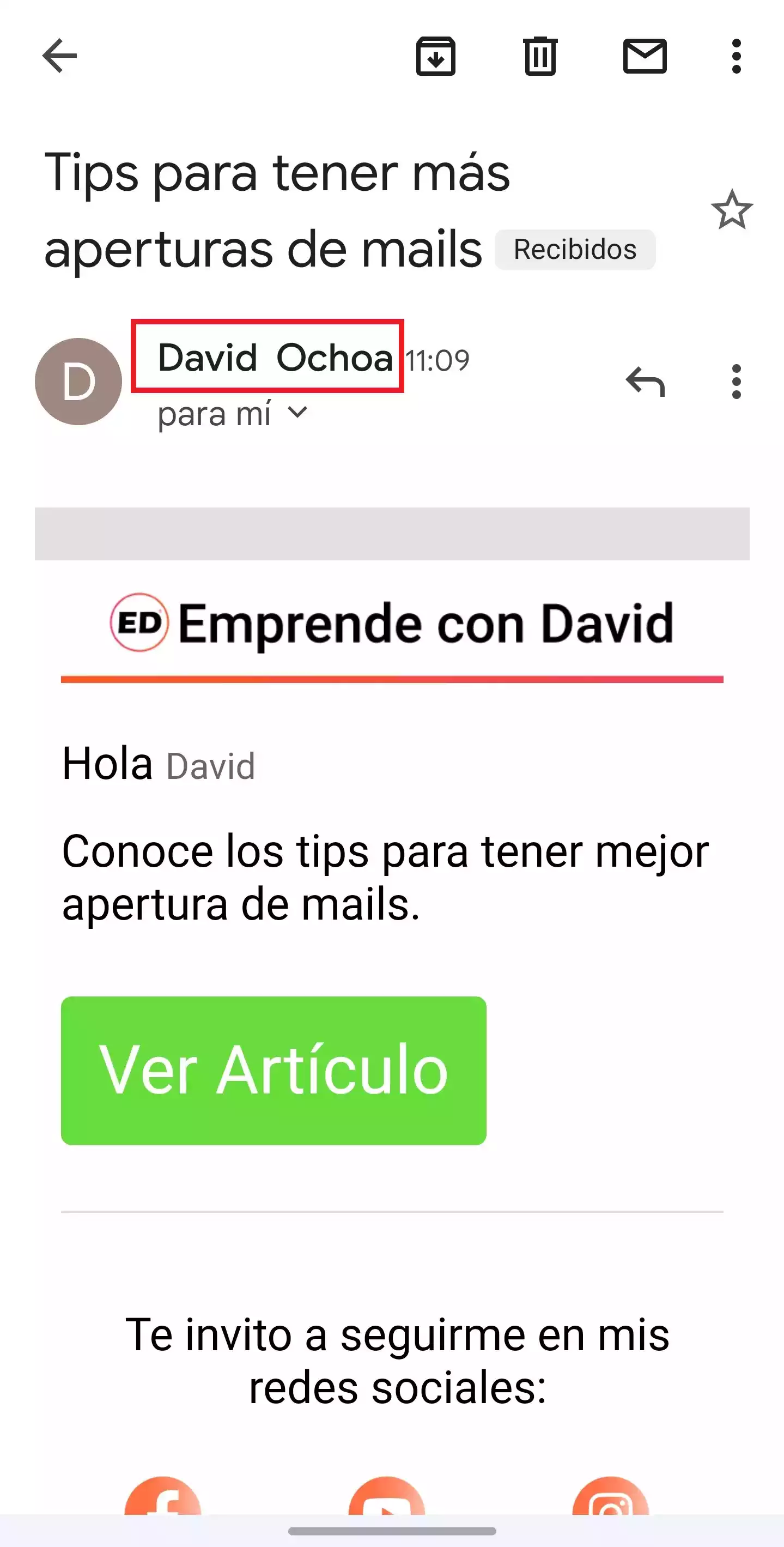Delete this email with the trash icon
The width and height of the screenshot is (784, 1547).
tap(540, 56)
